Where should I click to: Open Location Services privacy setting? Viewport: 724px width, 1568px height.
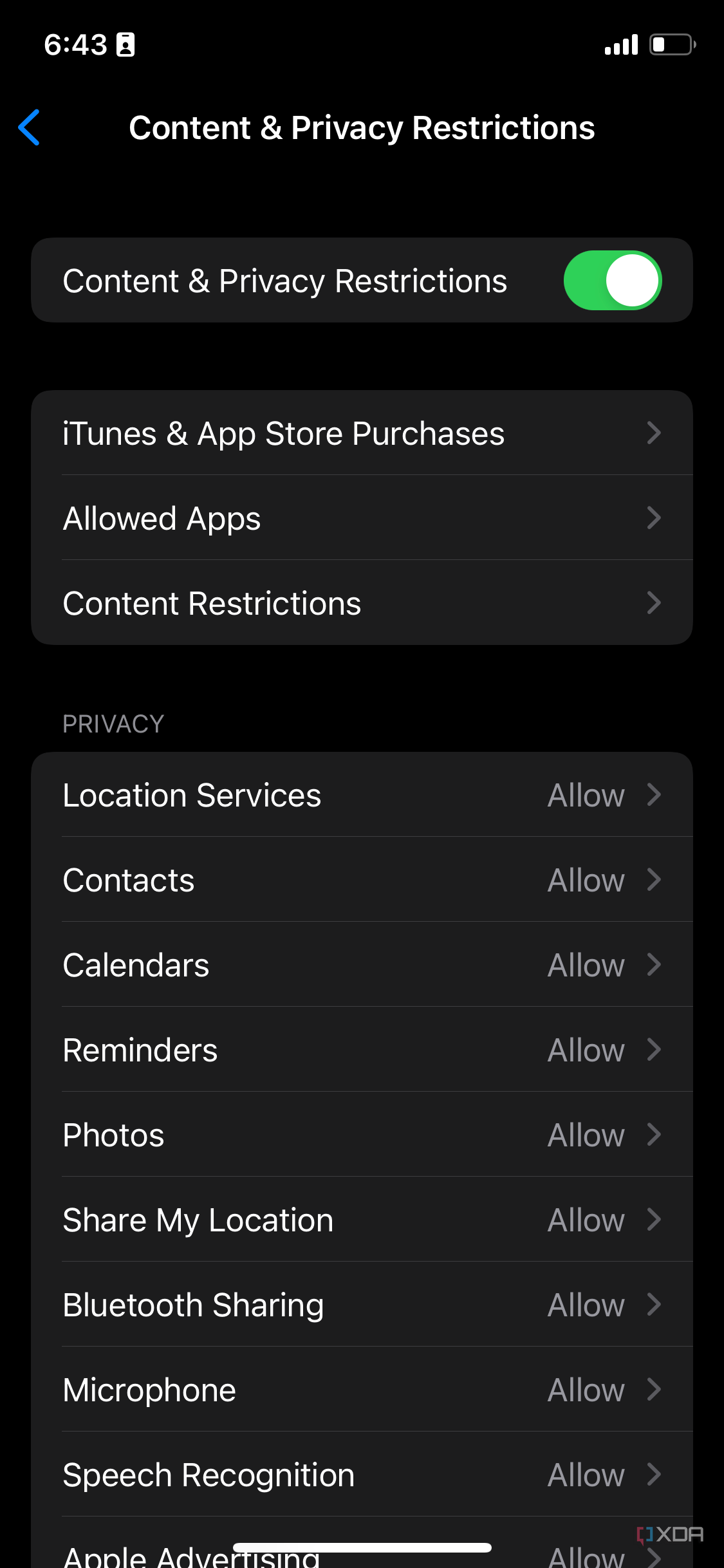click(362, 794)
